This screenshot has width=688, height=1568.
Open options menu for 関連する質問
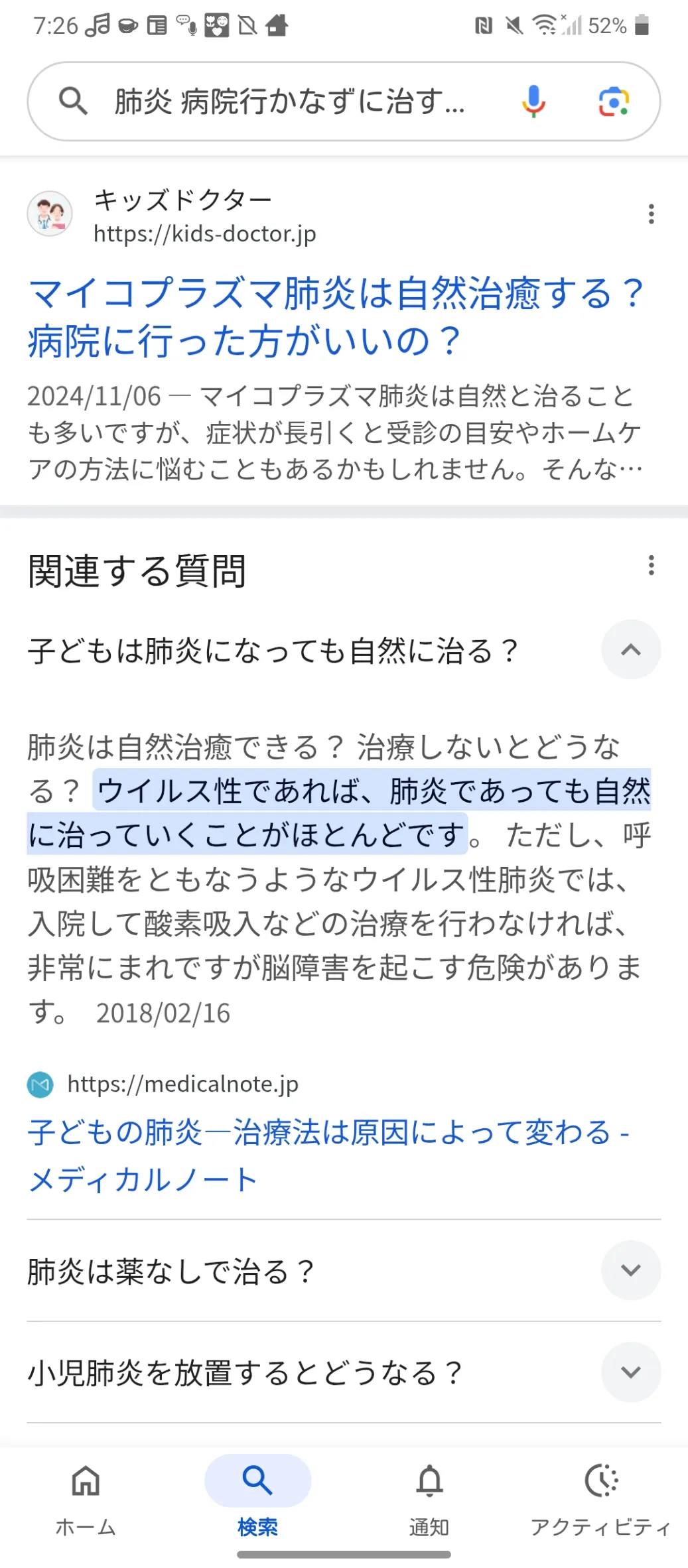point(651,565)
